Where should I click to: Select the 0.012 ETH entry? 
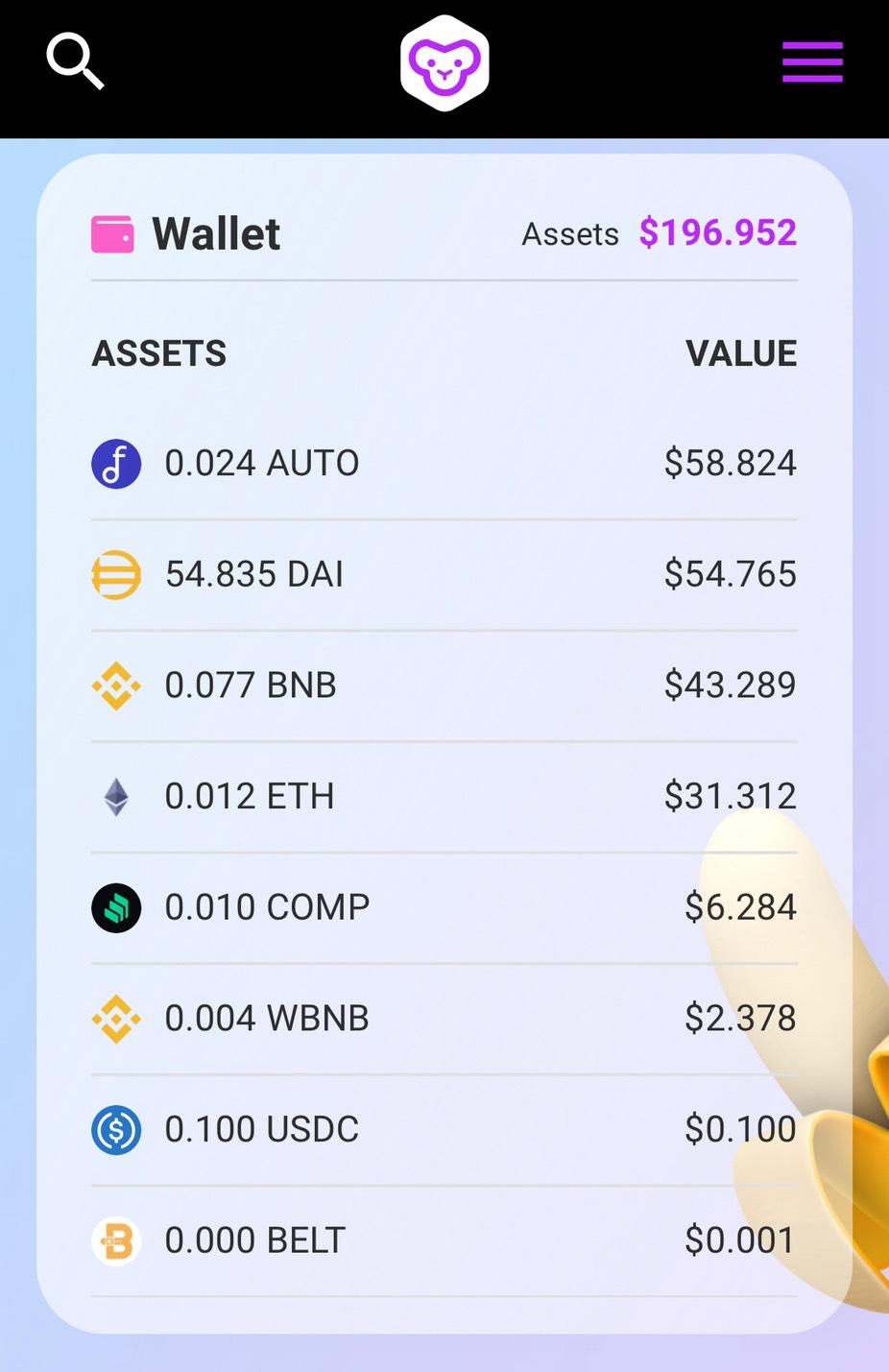(x=249, y=796)
